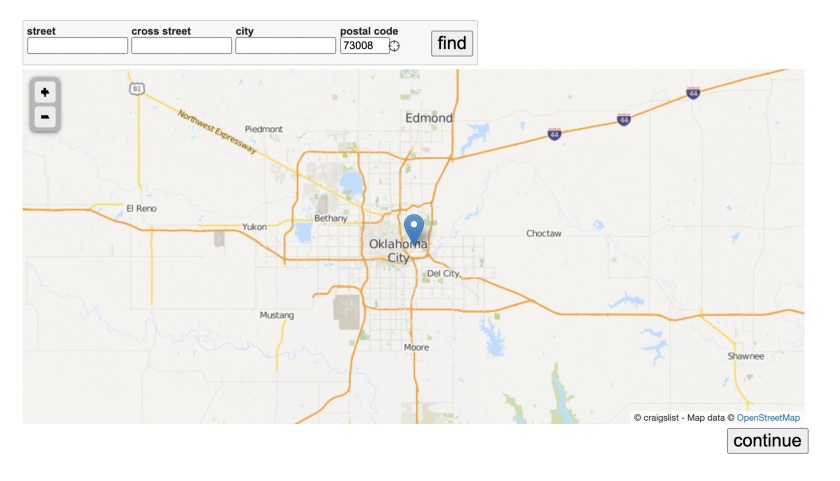Use current location icon beside postal code
The image size is (840, 481).
(394, 46)
